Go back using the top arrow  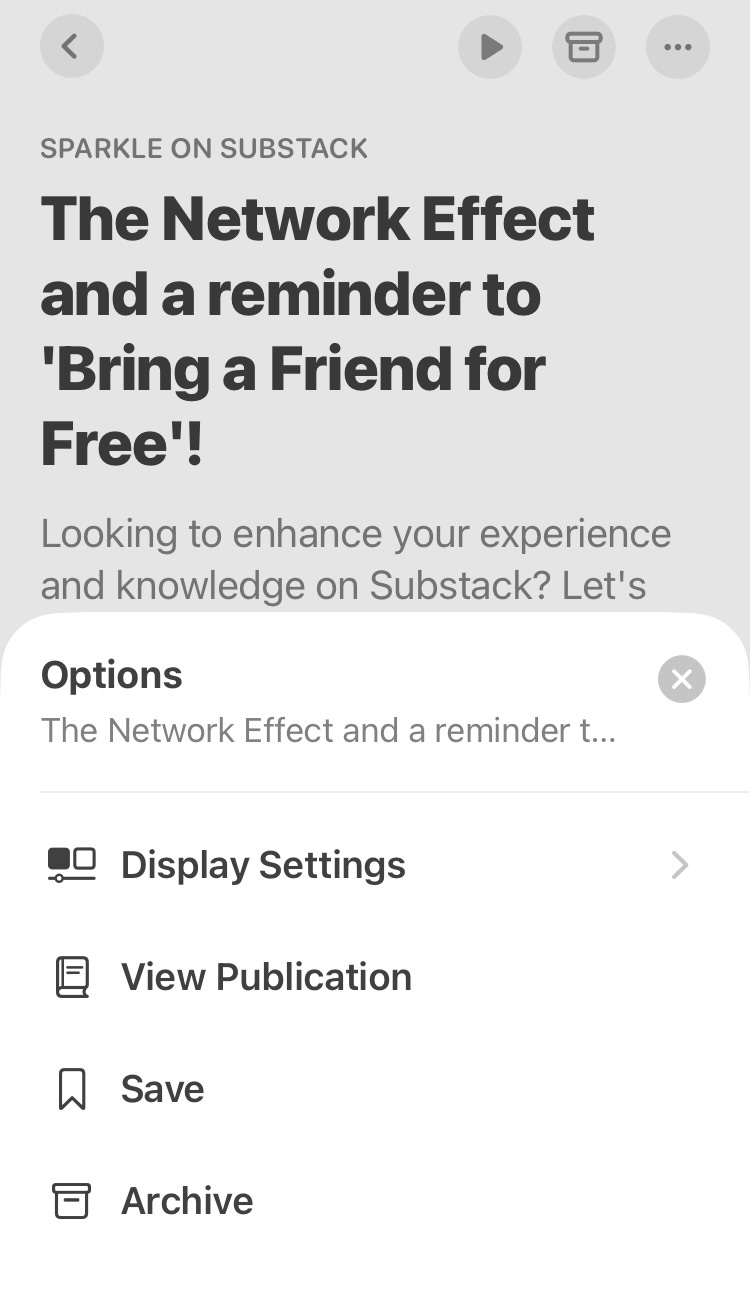[71, 46]
